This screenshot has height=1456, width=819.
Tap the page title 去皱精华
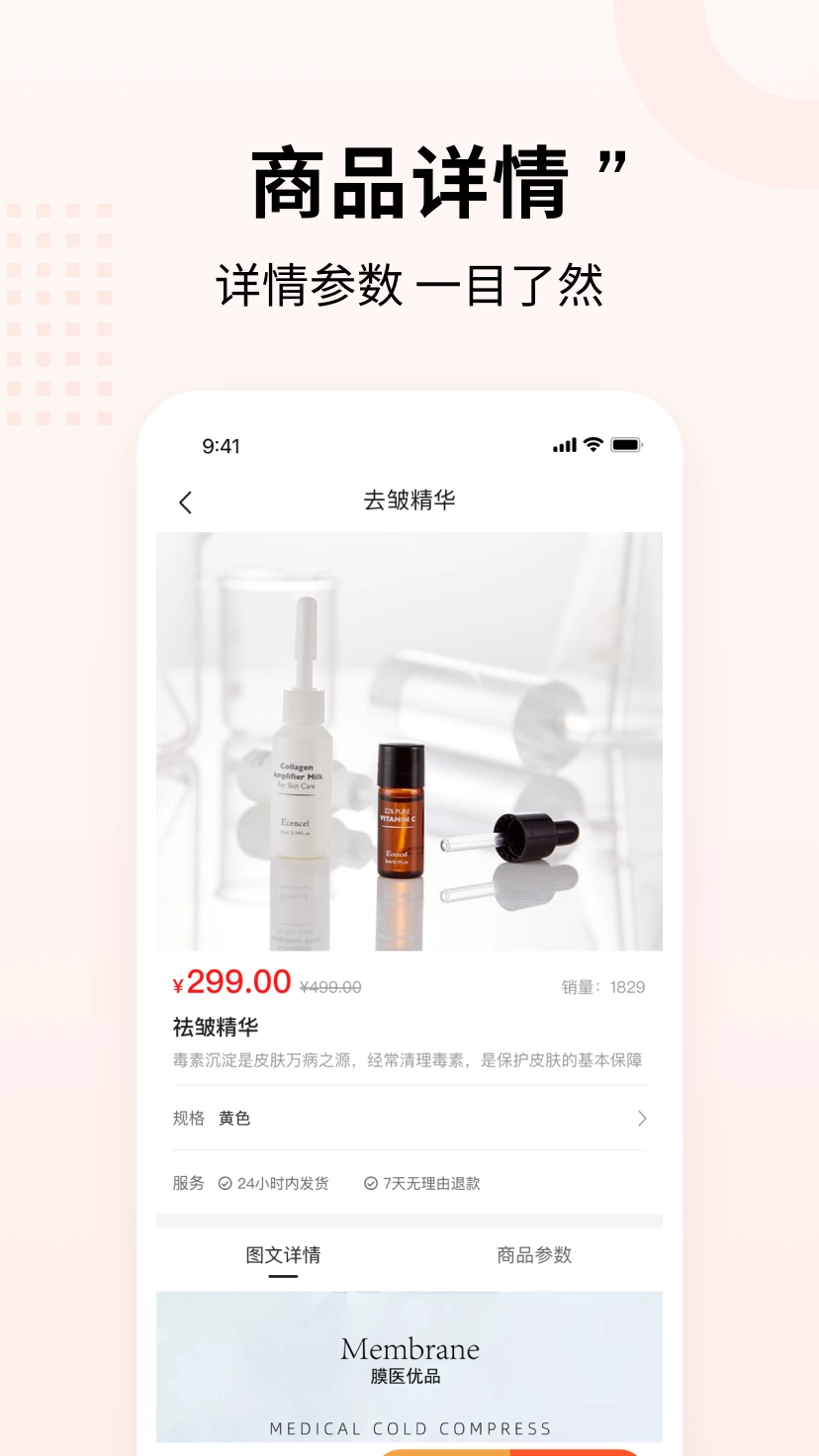click(x=409, y=500)
